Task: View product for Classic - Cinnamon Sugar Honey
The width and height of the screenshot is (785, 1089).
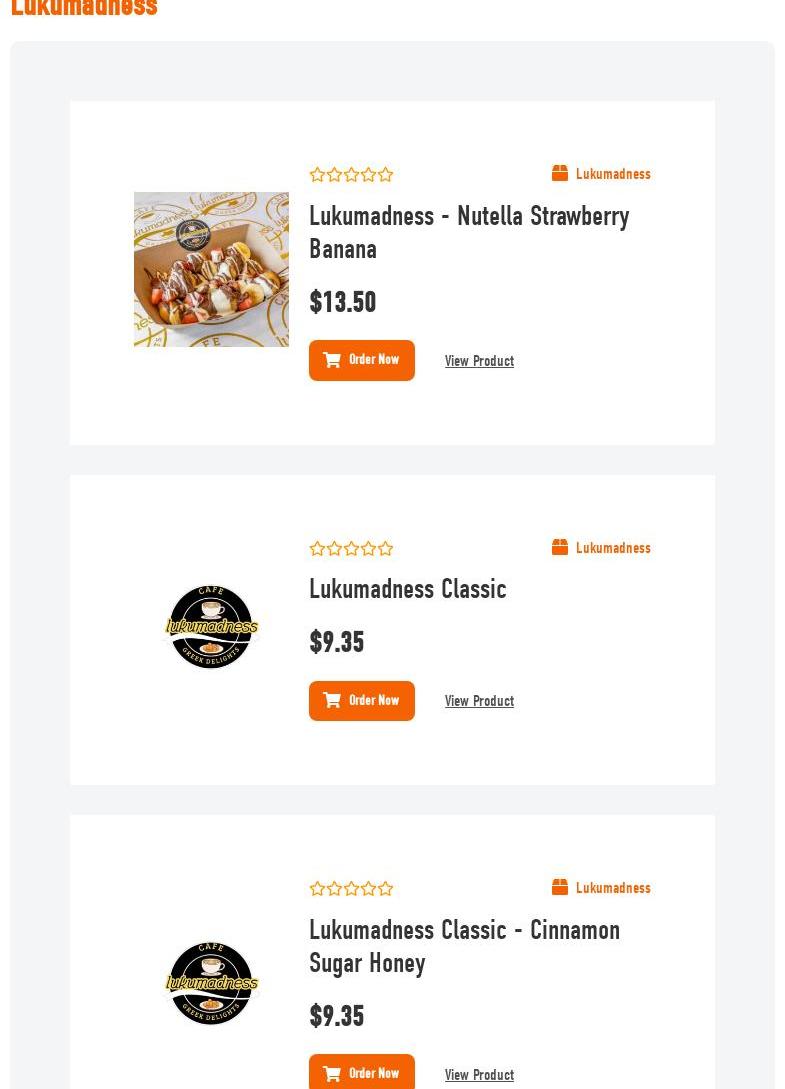Action: coord(479,1075)
